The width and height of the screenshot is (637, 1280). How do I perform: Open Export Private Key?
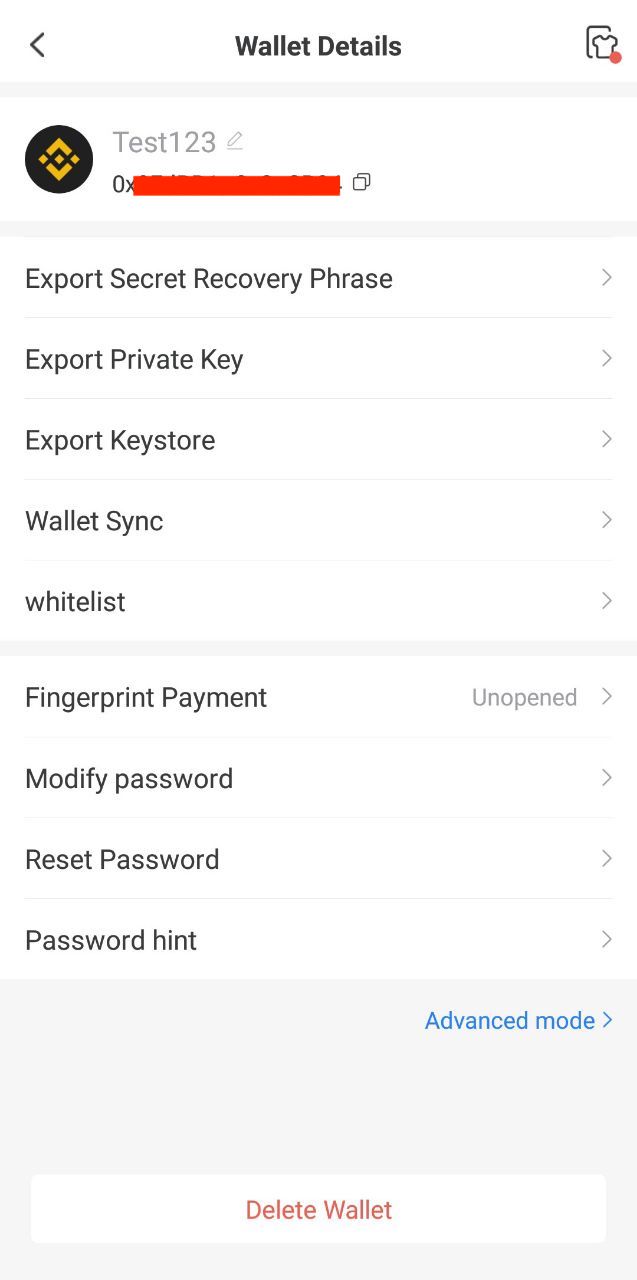tap(318, 359)
